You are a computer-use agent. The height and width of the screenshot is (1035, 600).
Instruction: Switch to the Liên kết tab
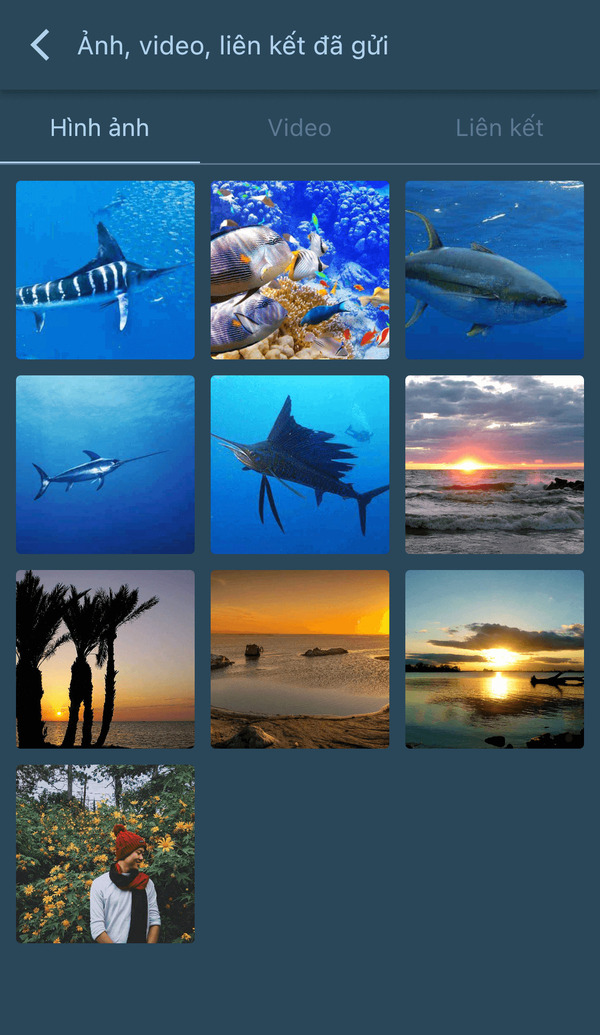[x=499, y=128]
